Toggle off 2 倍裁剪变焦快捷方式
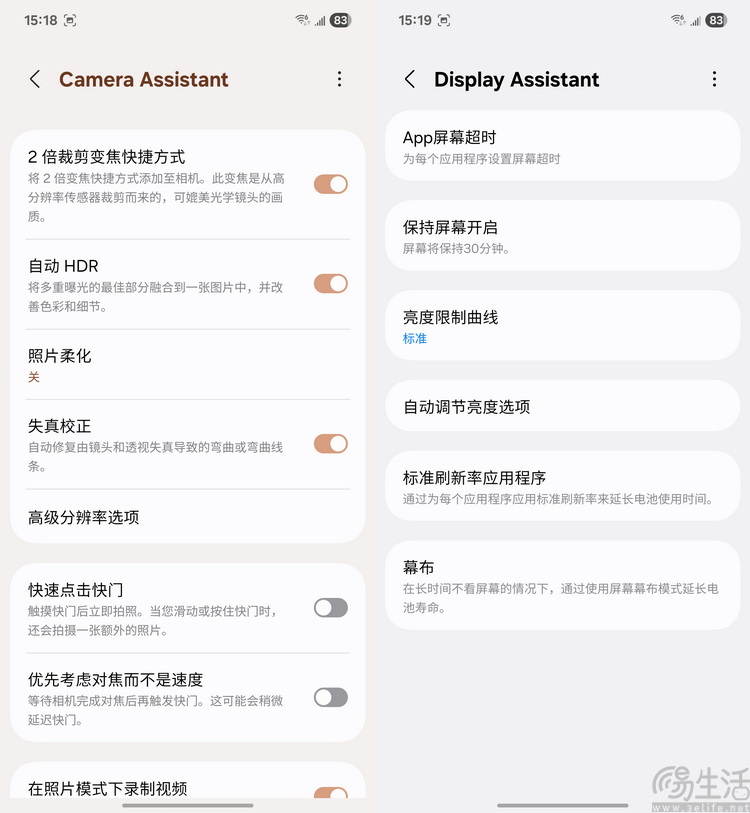This screenshot has width=750, height=813. tap(330, 184)
